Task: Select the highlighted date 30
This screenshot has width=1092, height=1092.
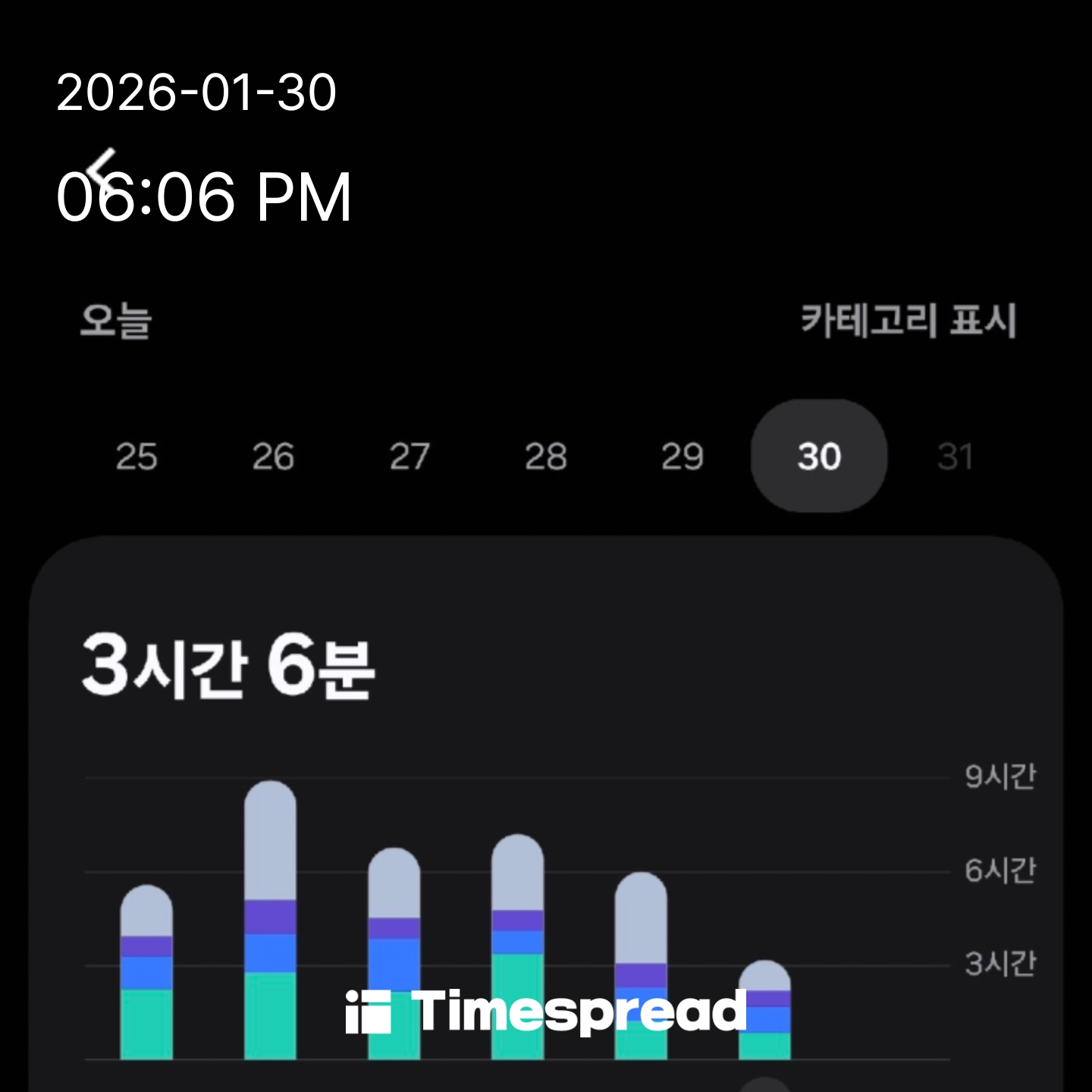Action: coord(819,457)
